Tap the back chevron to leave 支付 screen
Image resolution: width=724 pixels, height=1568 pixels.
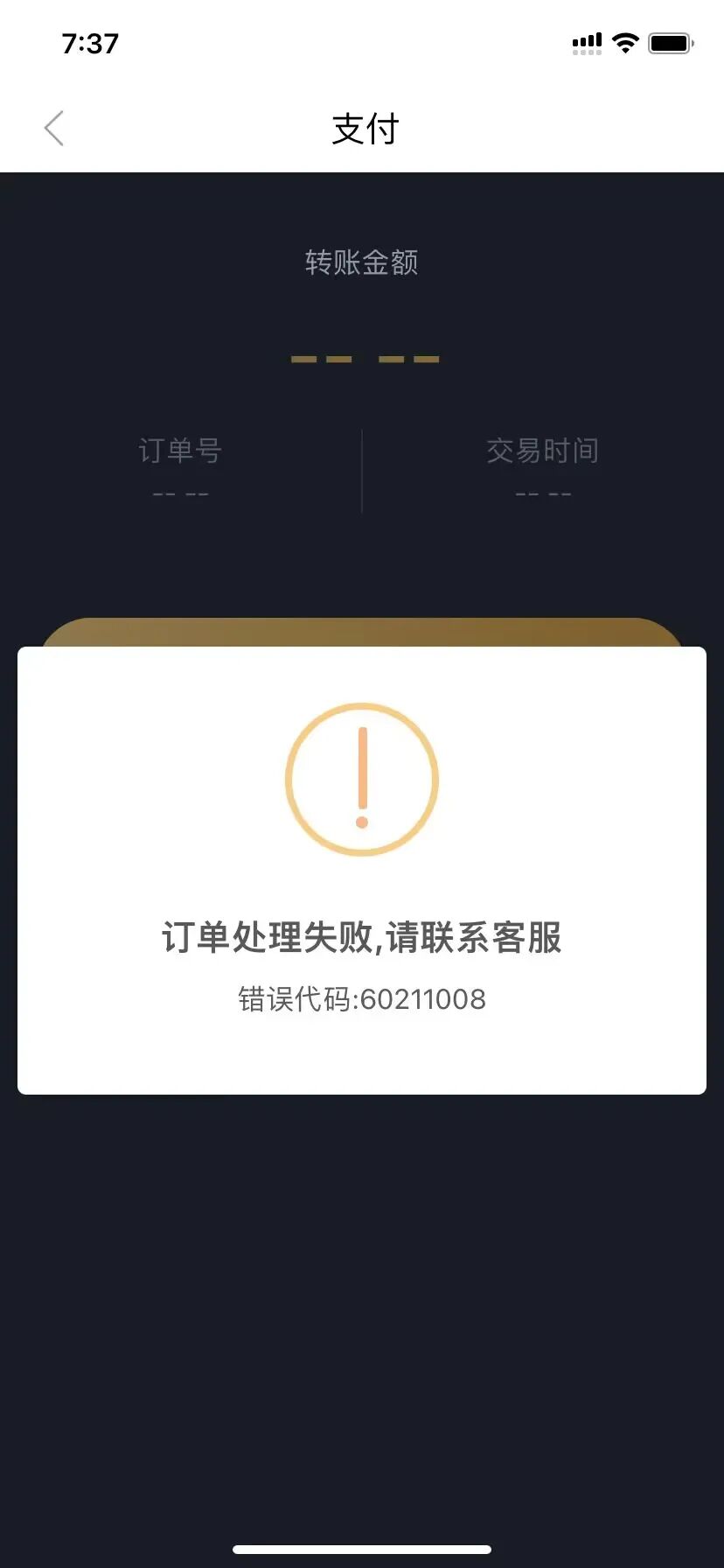pos(54,127)
